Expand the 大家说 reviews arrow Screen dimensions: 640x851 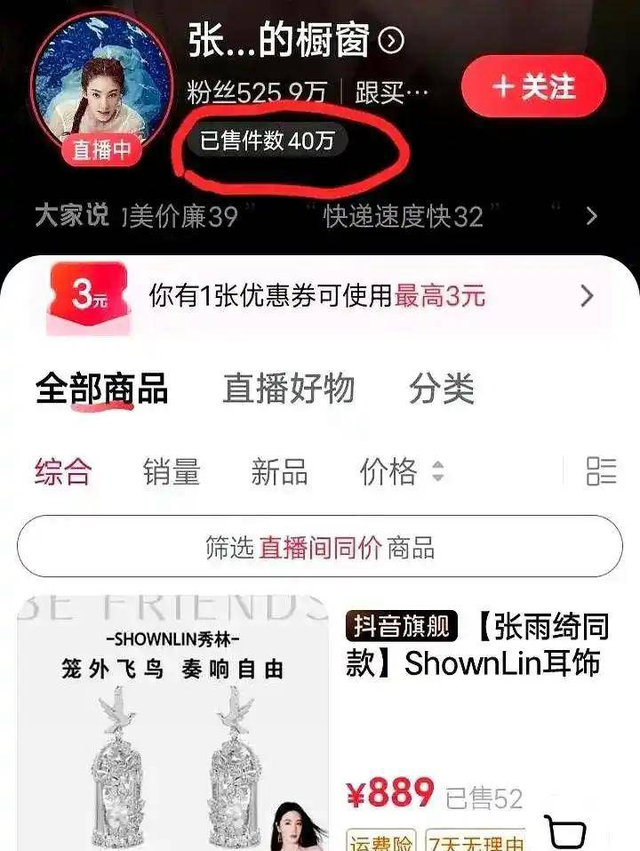click(591, 216)
